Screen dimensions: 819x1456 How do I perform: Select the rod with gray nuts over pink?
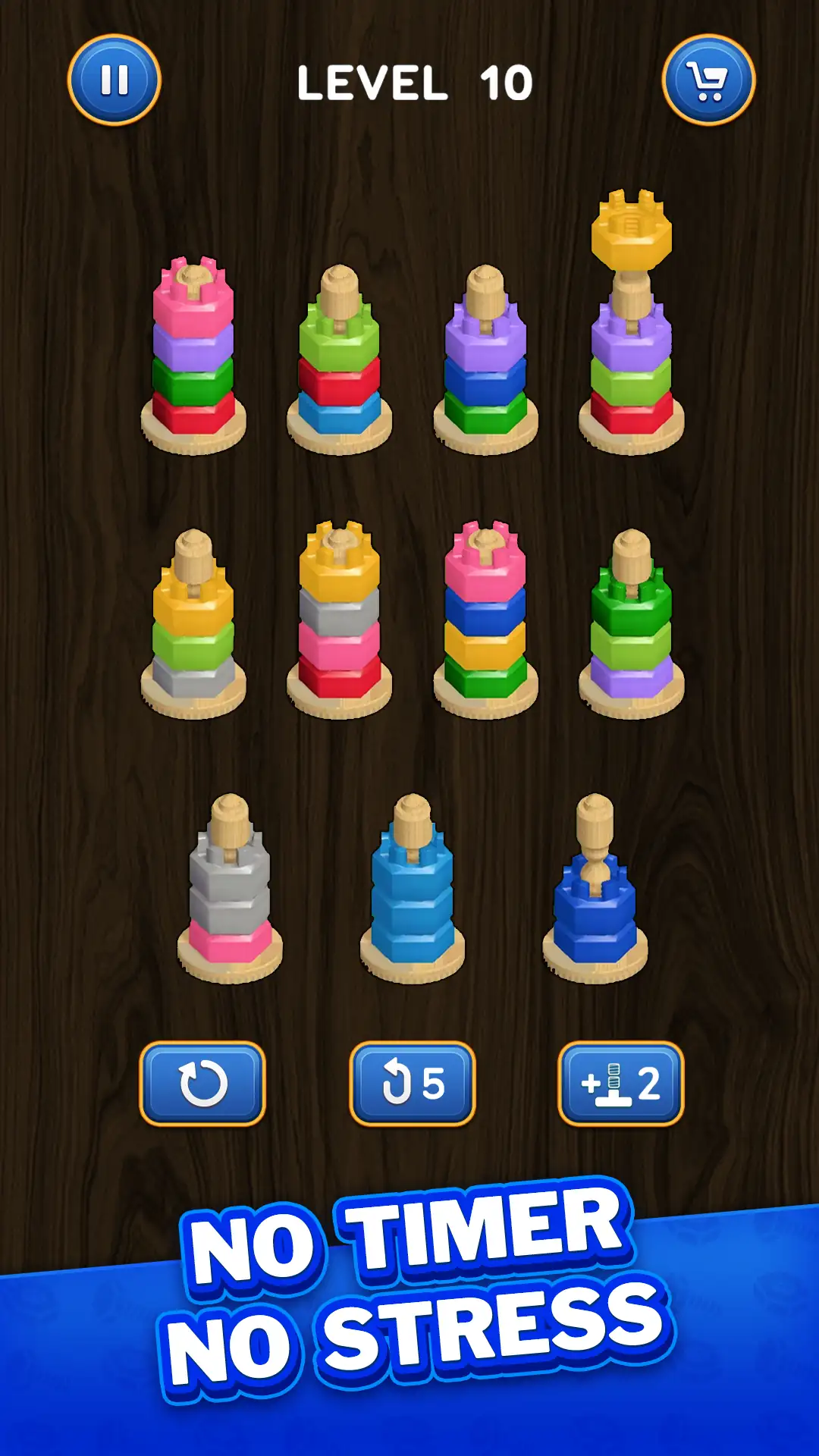tap(230, 889)
